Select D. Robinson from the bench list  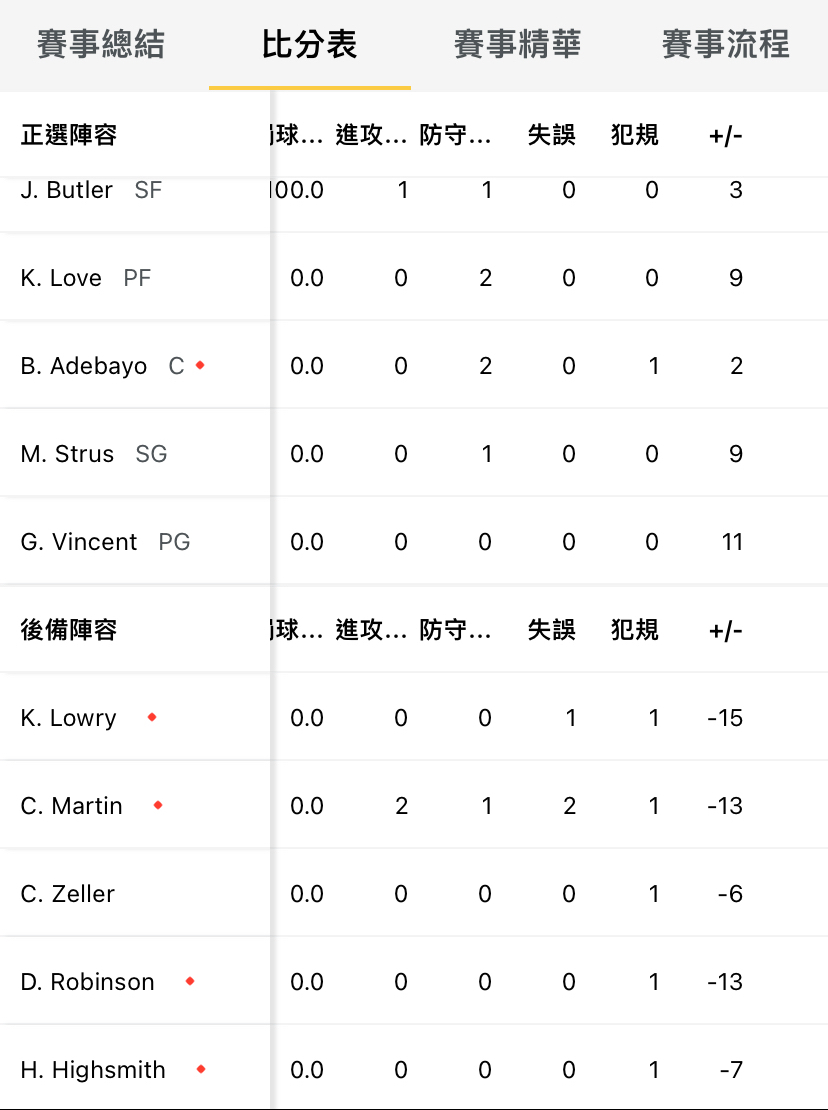(x=88, y=982)
